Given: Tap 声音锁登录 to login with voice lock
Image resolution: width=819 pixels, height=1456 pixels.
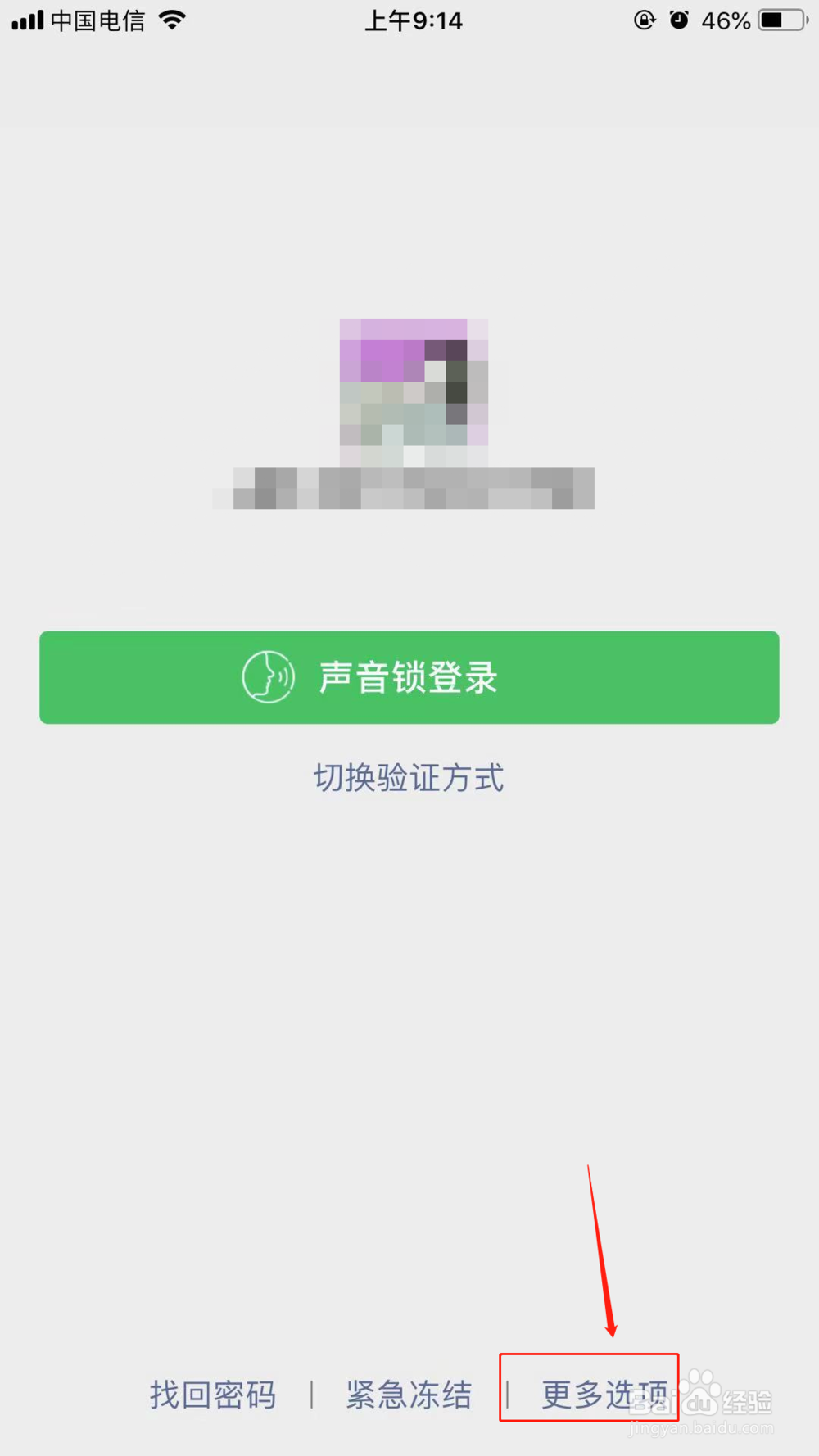Looking at the screenshot, I should point(409,677).
